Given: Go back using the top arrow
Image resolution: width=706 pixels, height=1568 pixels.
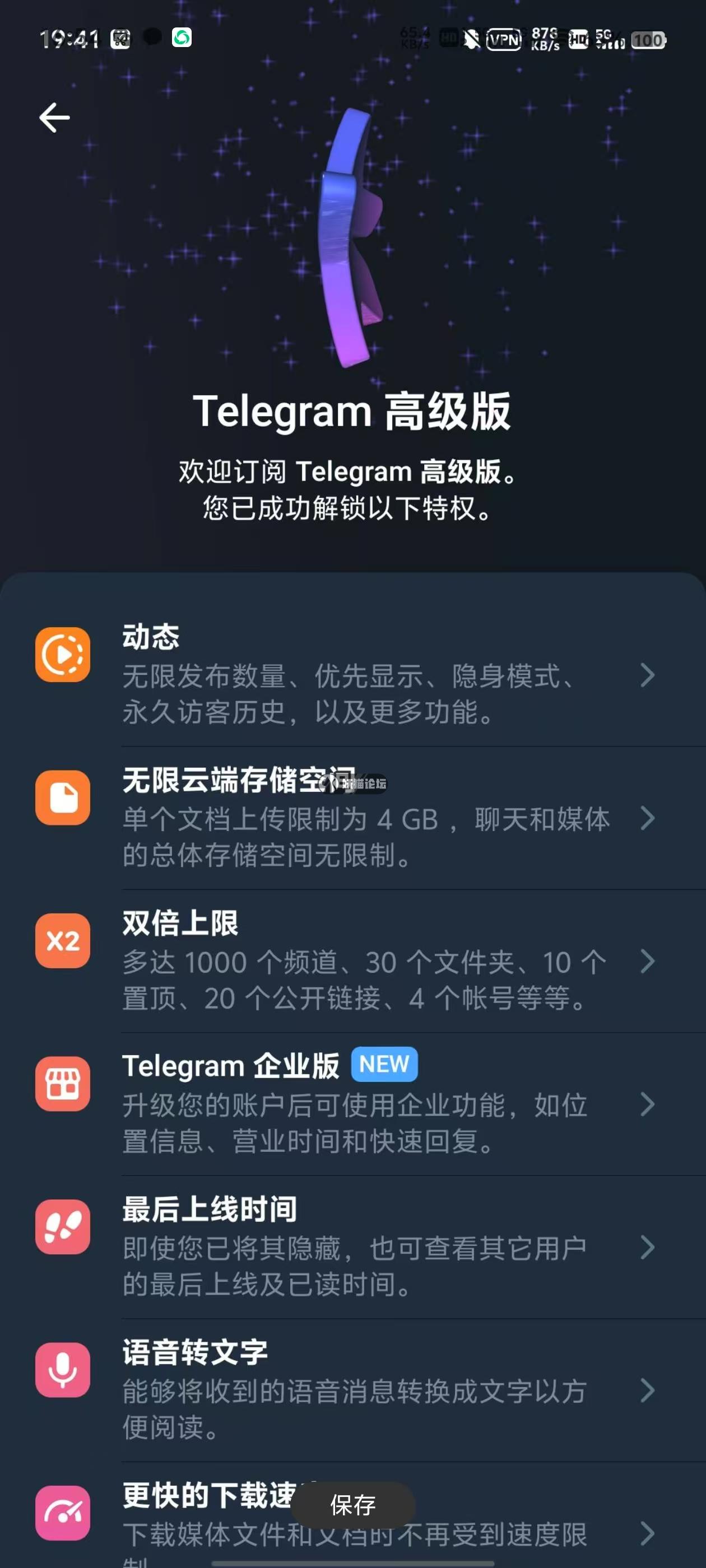Looking at the screenshot, I should tap(55, 118).
